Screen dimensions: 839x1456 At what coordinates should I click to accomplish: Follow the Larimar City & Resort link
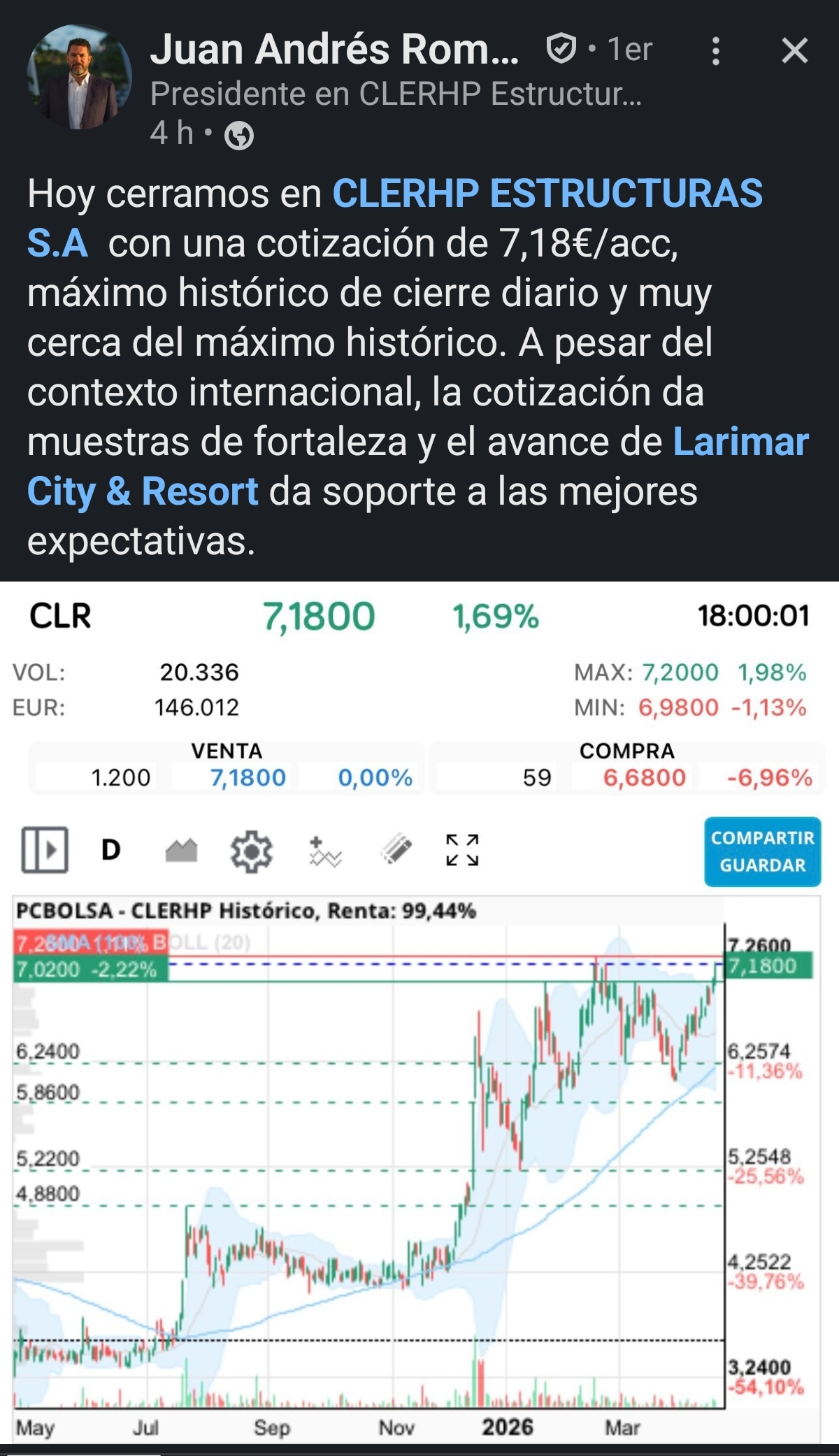pyautogui.click(x=740, y=442)
